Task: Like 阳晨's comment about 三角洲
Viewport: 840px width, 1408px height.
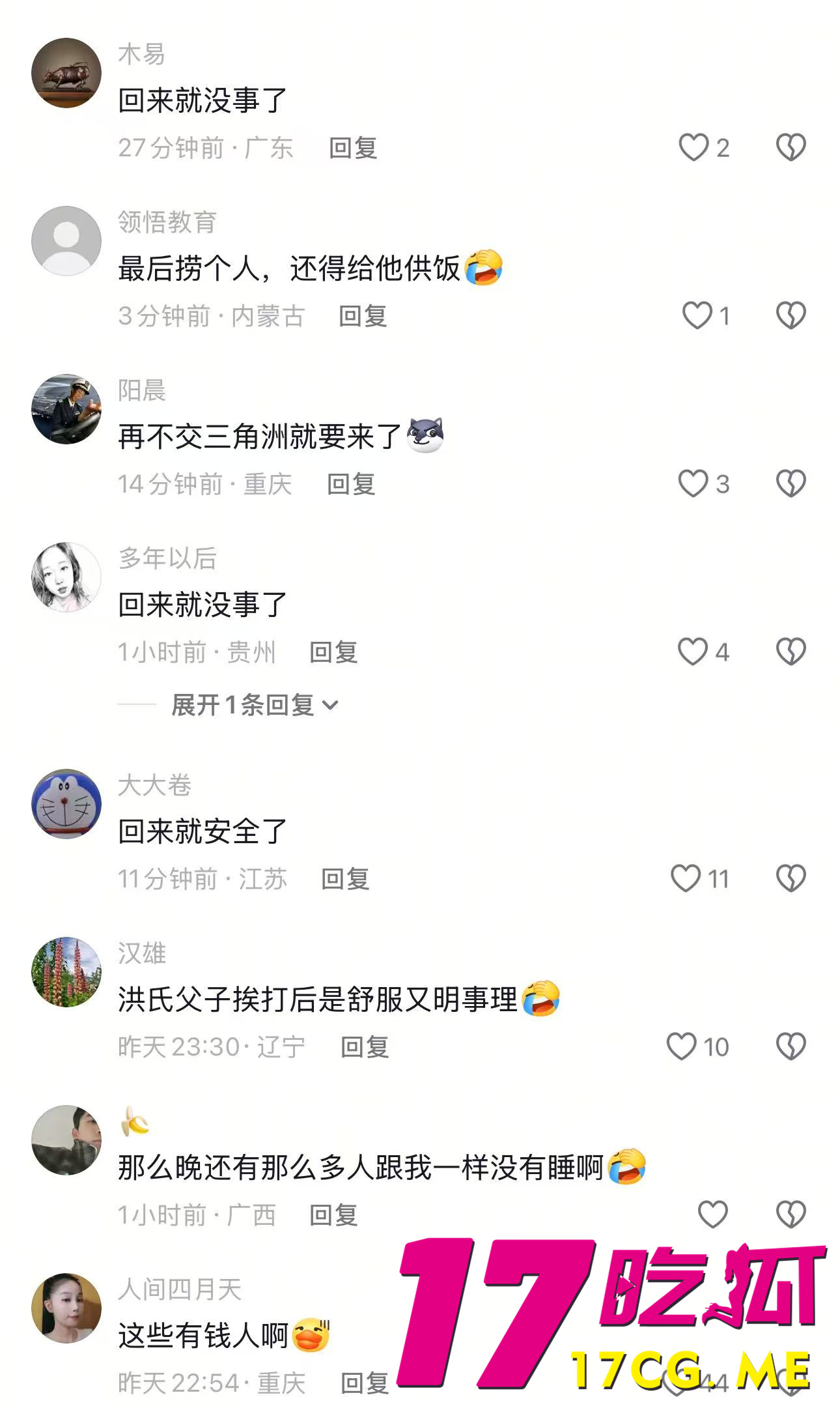Action: [x=693, y=483]
